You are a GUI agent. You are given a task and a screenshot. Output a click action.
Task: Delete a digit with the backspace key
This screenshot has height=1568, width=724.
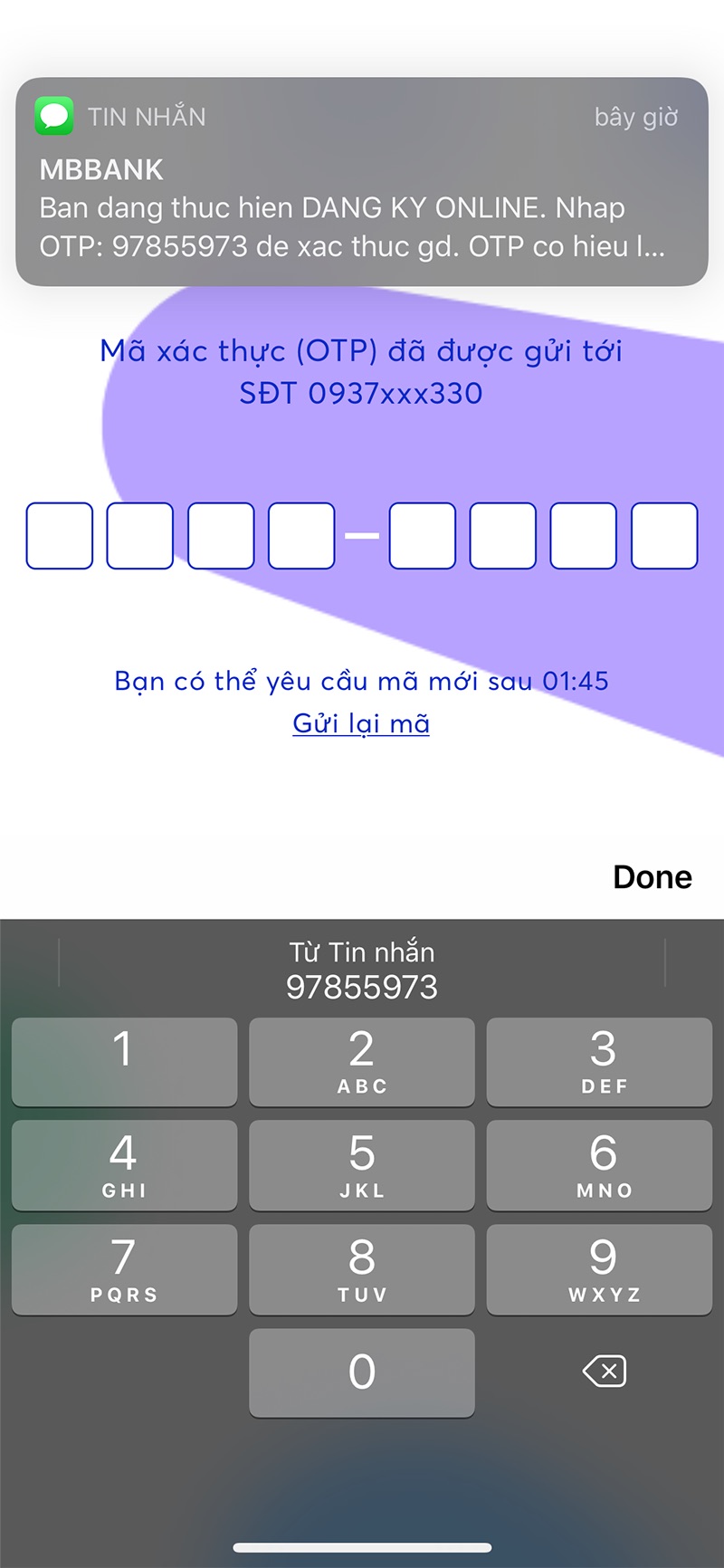[604, 1372]
